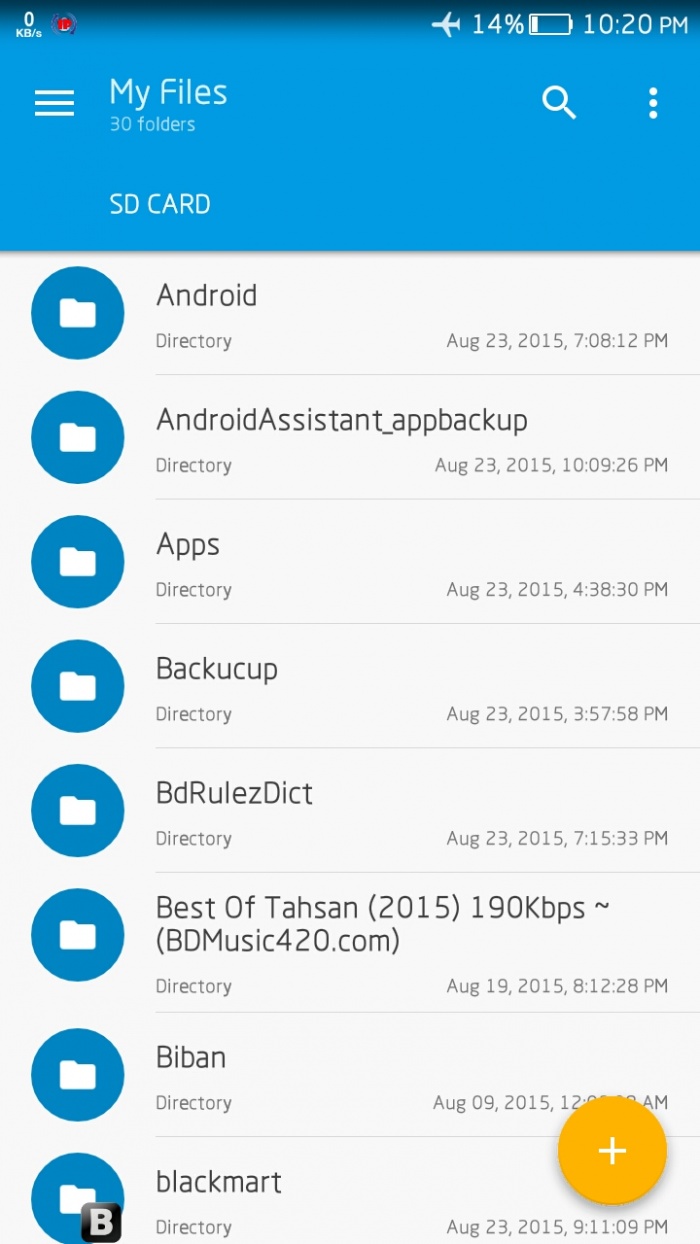Tap the yellow plus button
Viewport: 700px width, 1244px height.
(612, 1151)
